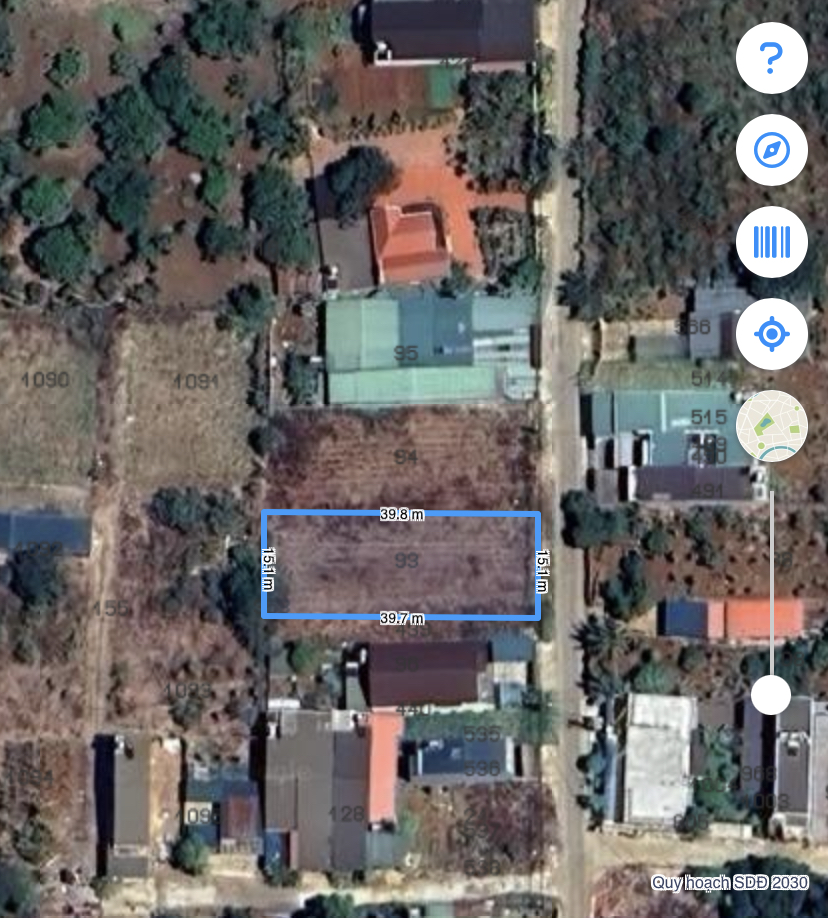Open the help question mark button
Screen dimensions: 828x918
[771, 60]
